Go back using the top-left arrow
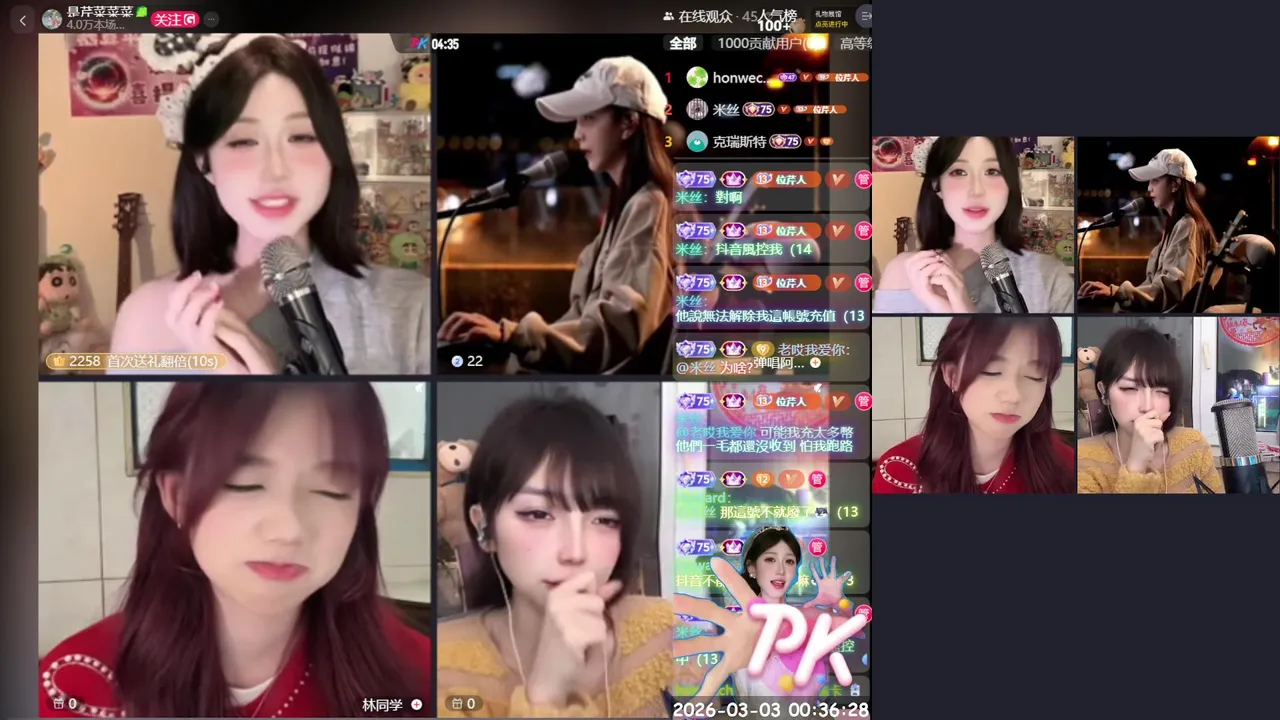The height and width of the screenshot is (720, 1280). click(23, 20)
